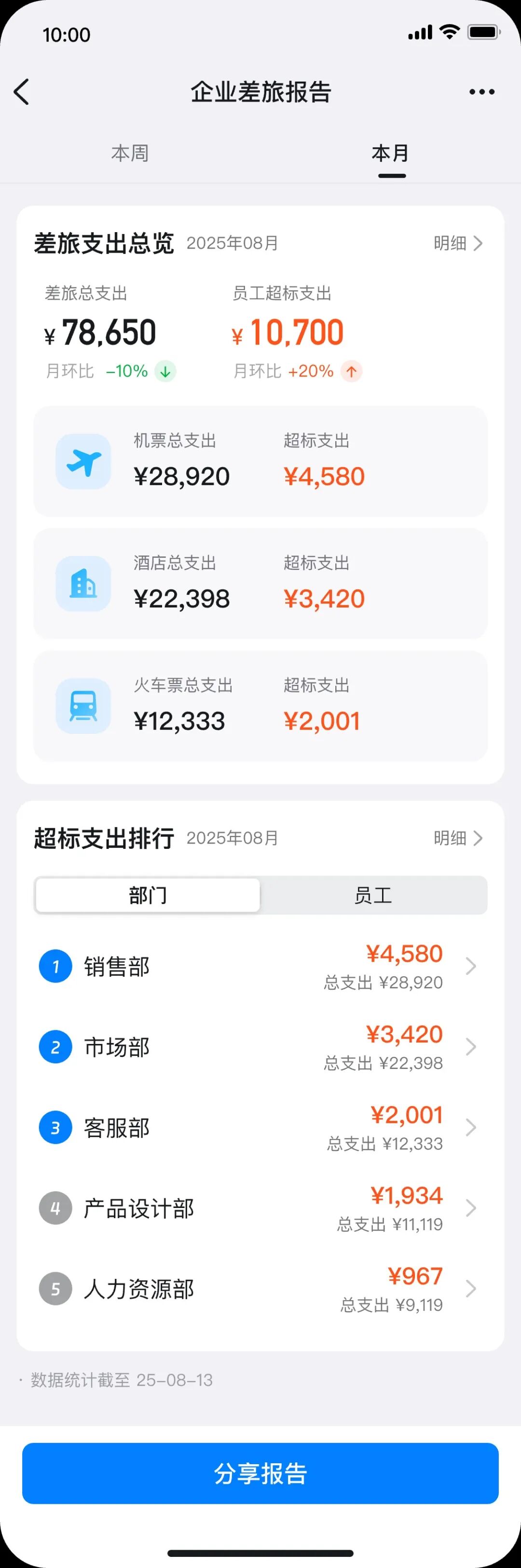Open 明细 for 差旅支出总览
Screen dimensions: 521x1568
(x=458, y=244)
